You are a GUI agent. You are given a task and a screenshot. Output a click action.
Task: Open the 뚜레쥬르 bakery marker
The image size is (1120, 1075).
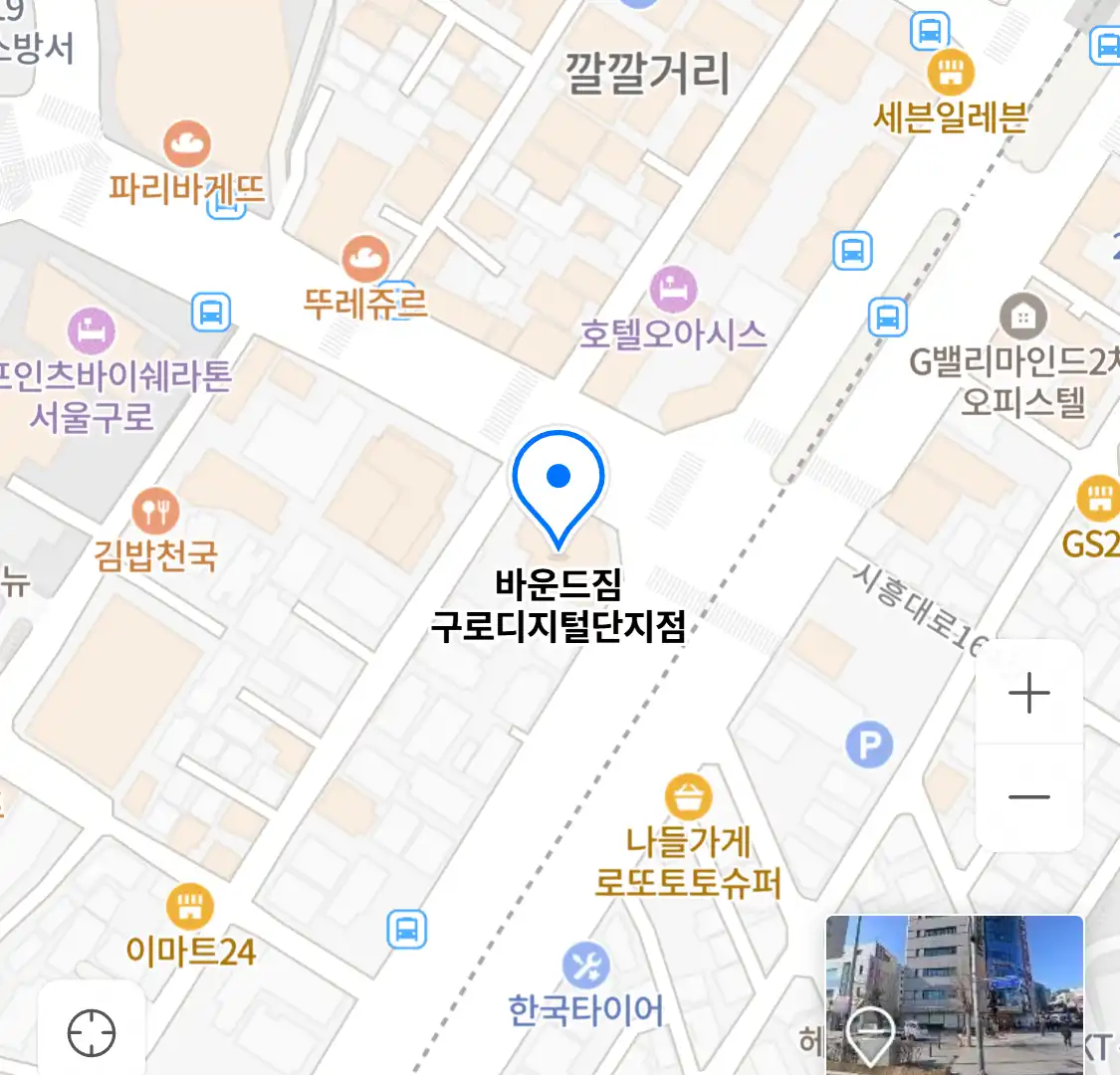pyautogui.click(x=365, y=260)
